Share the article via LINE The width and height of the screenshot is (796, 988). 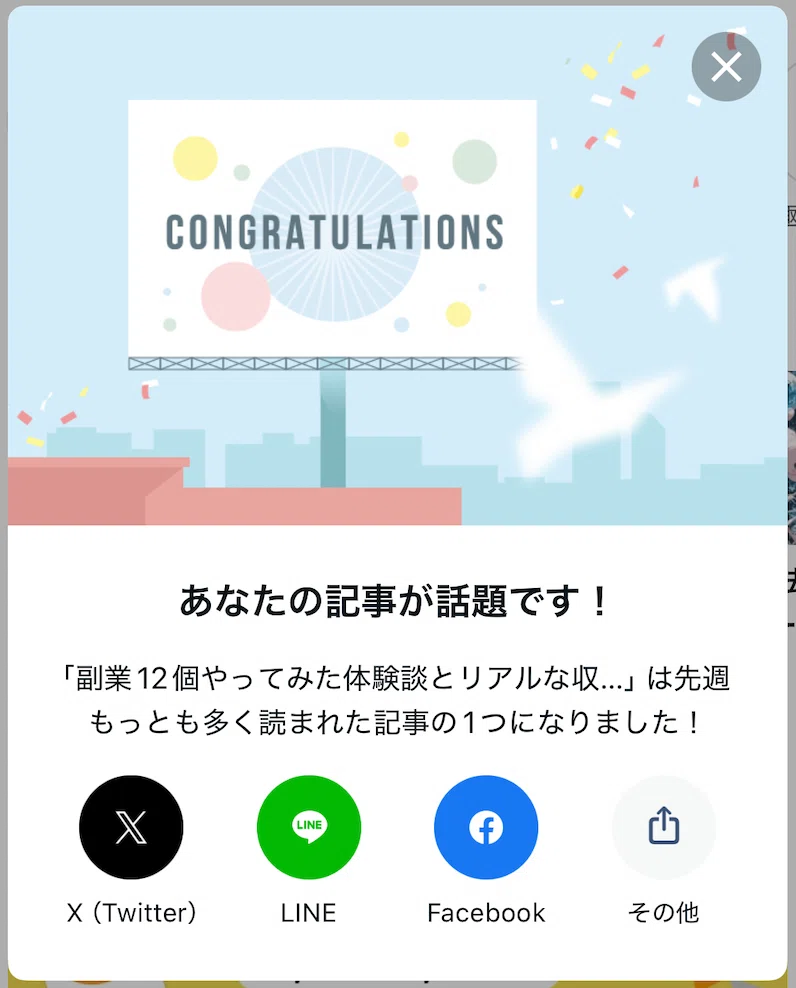[x=309, y=827]
